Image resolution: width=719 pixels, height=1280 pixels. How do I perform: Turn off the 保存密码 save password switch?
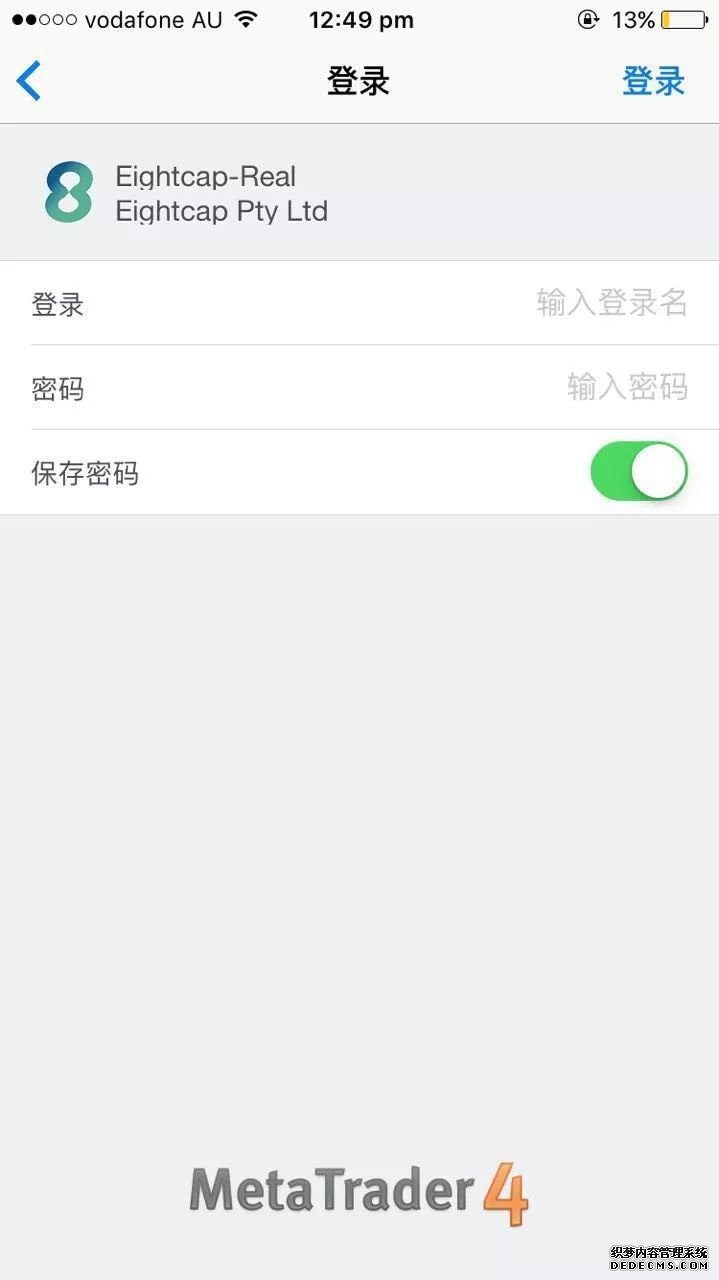click(x=639, y=472)
